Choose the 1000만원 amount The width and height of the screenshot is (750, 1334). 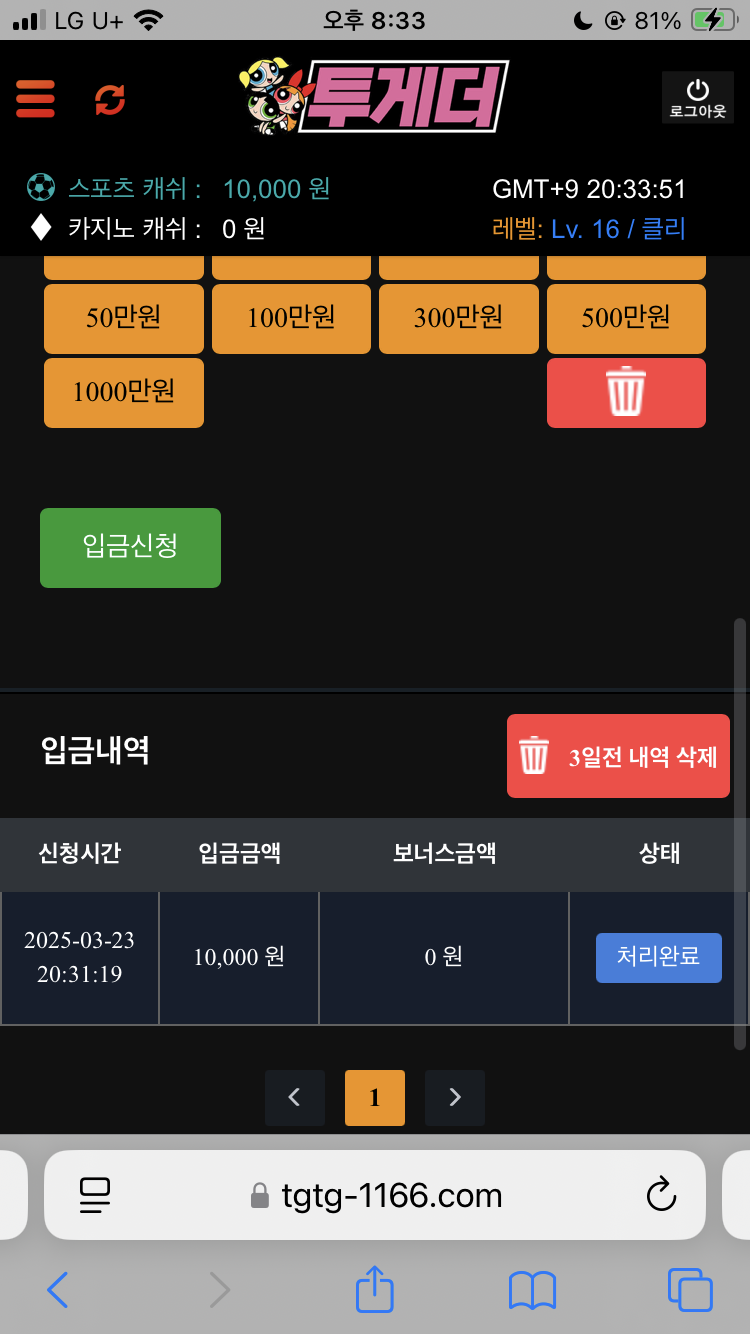(124, 392)
